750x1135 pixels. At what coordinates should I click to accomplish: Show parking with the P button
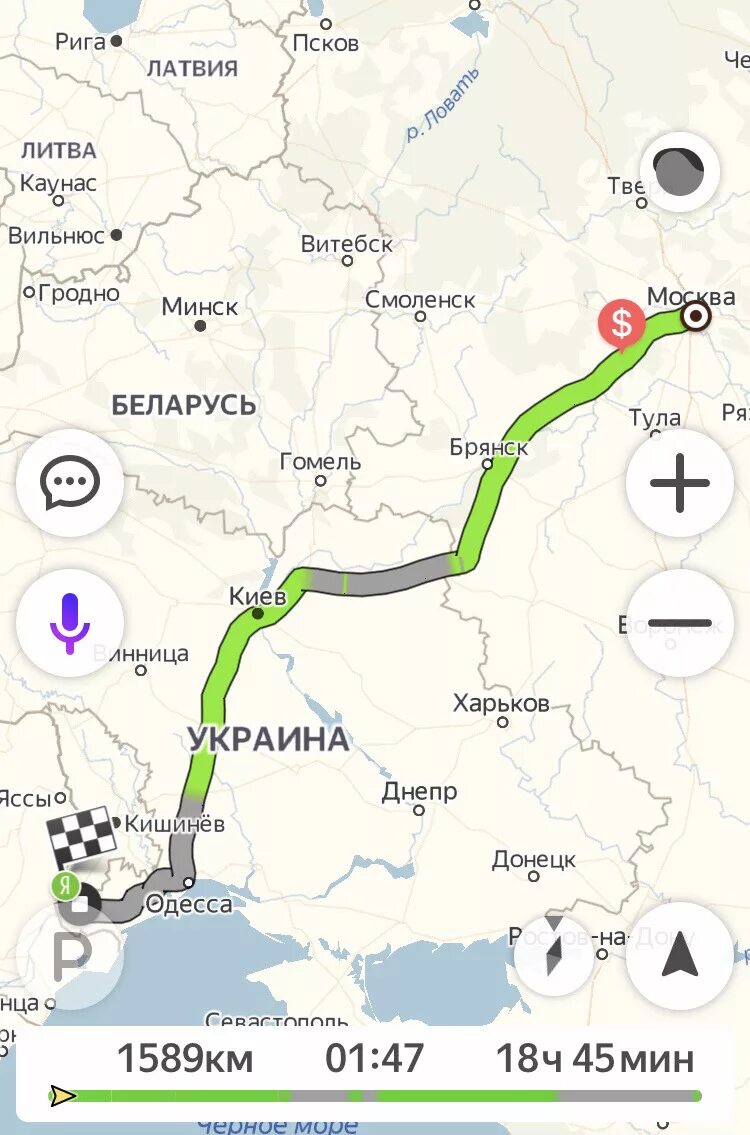coord(70,958)
